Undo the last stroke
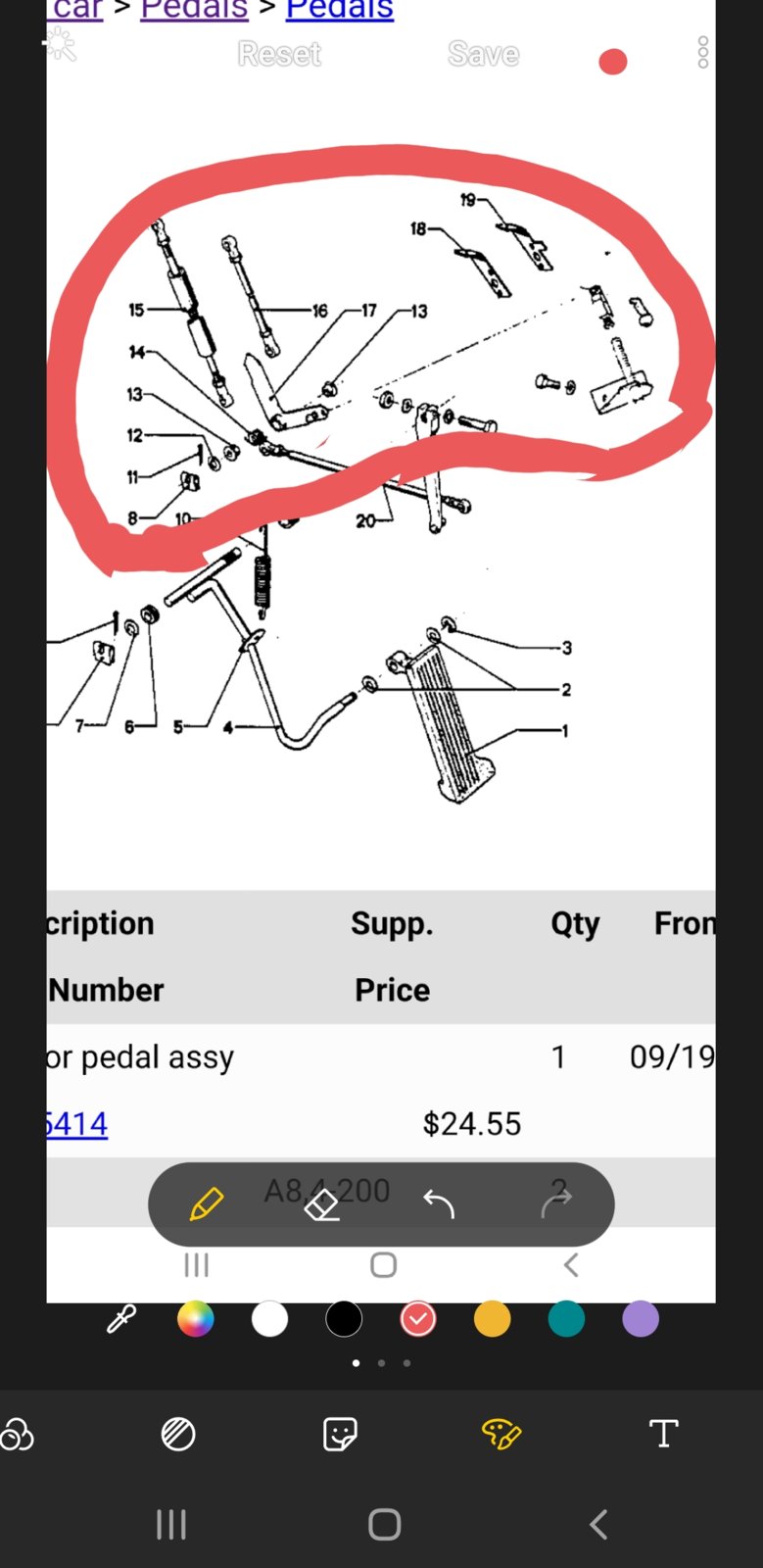763x1568 pixels. coord(439,1204)
